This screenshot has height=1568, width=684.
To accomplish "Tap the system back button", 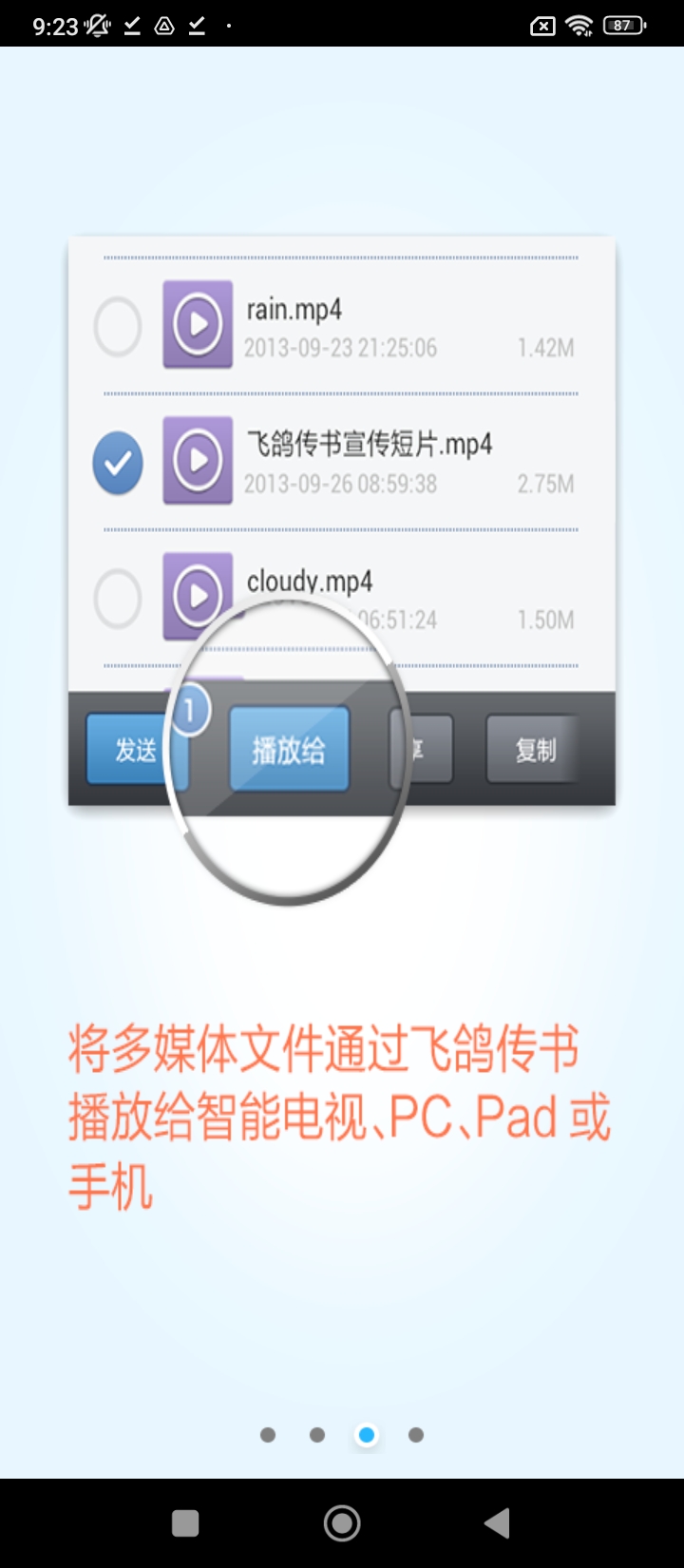I will point(497,1523).
